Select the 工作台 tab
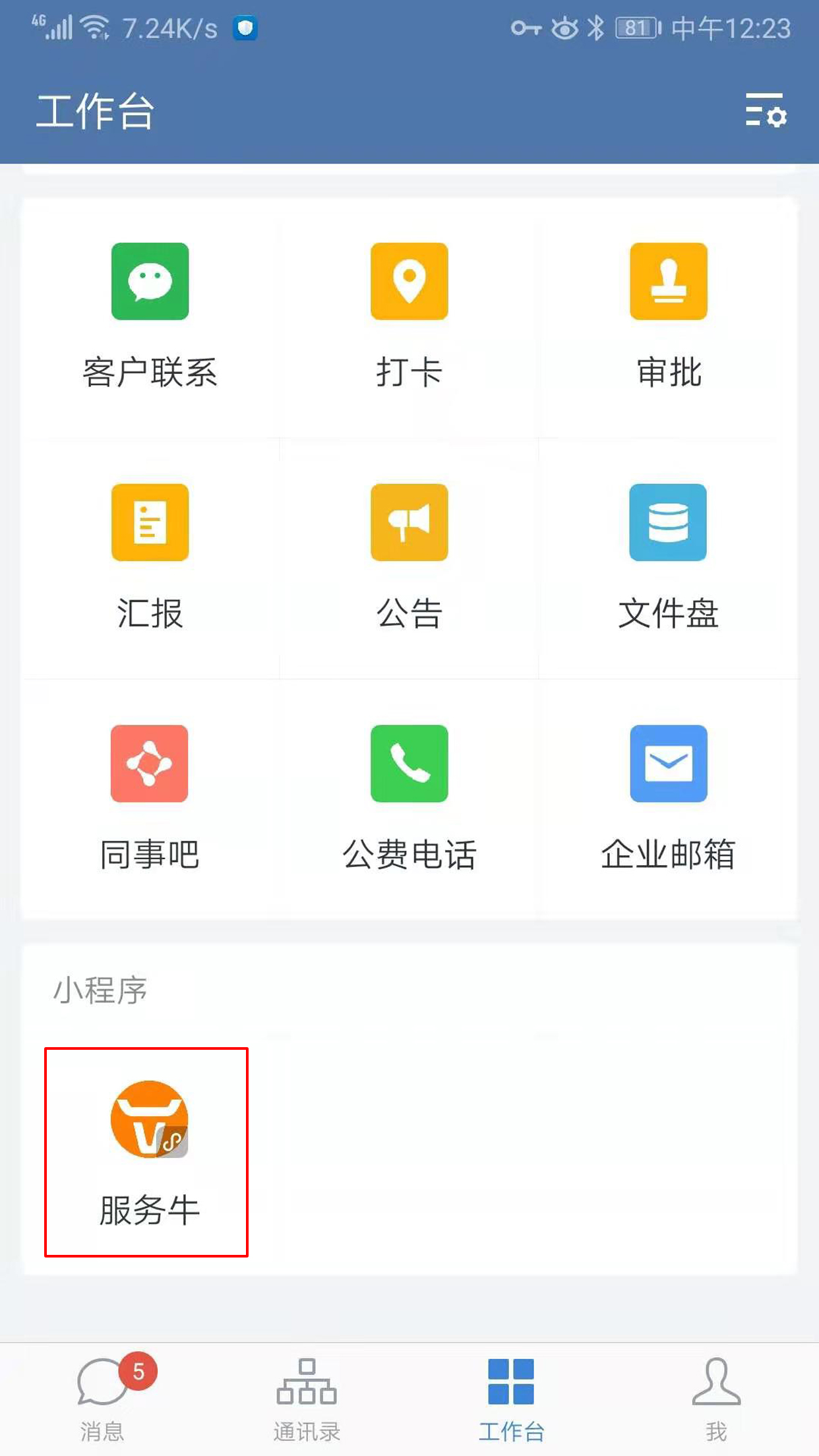 [x=511, y=1399]
